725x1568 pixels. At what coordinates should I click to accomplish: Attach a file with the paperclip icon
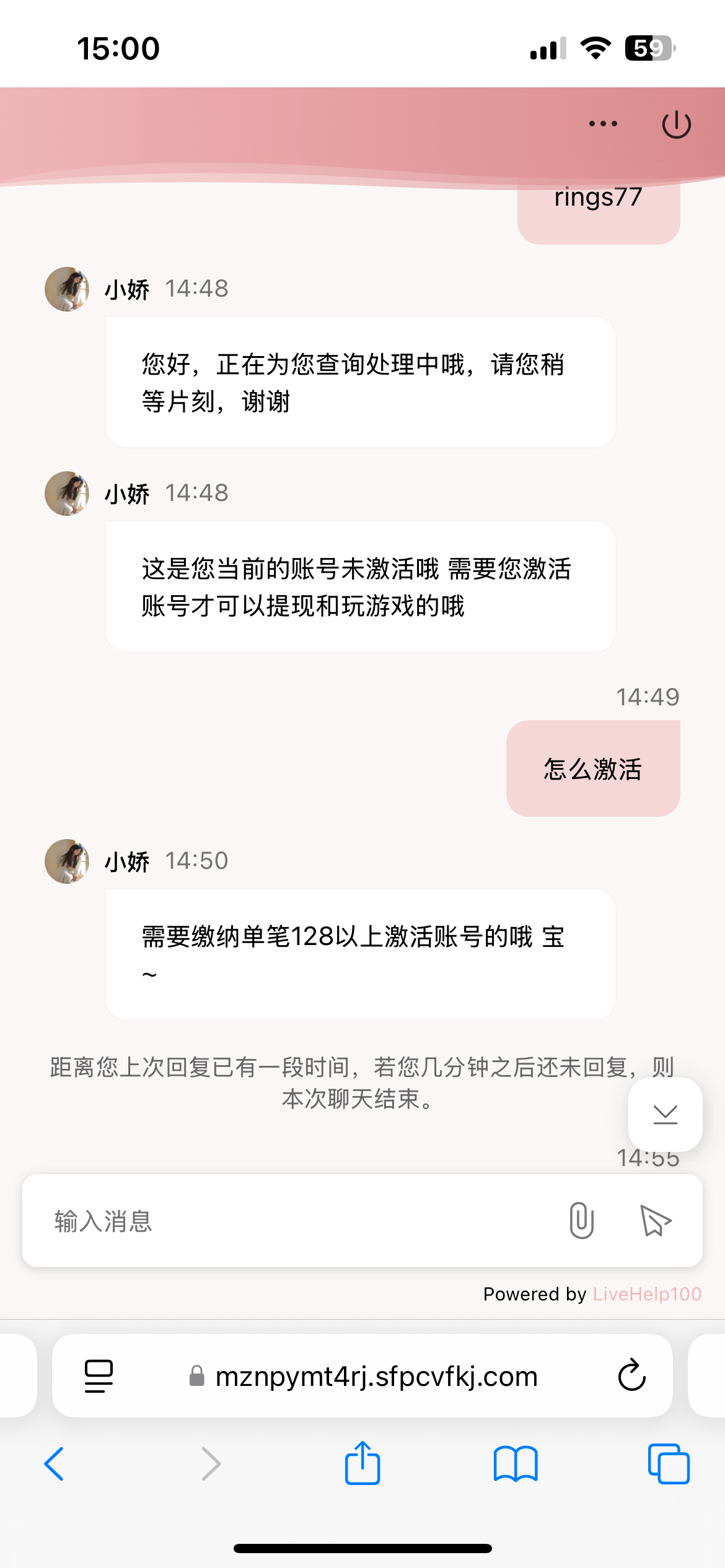[581, 1221]
